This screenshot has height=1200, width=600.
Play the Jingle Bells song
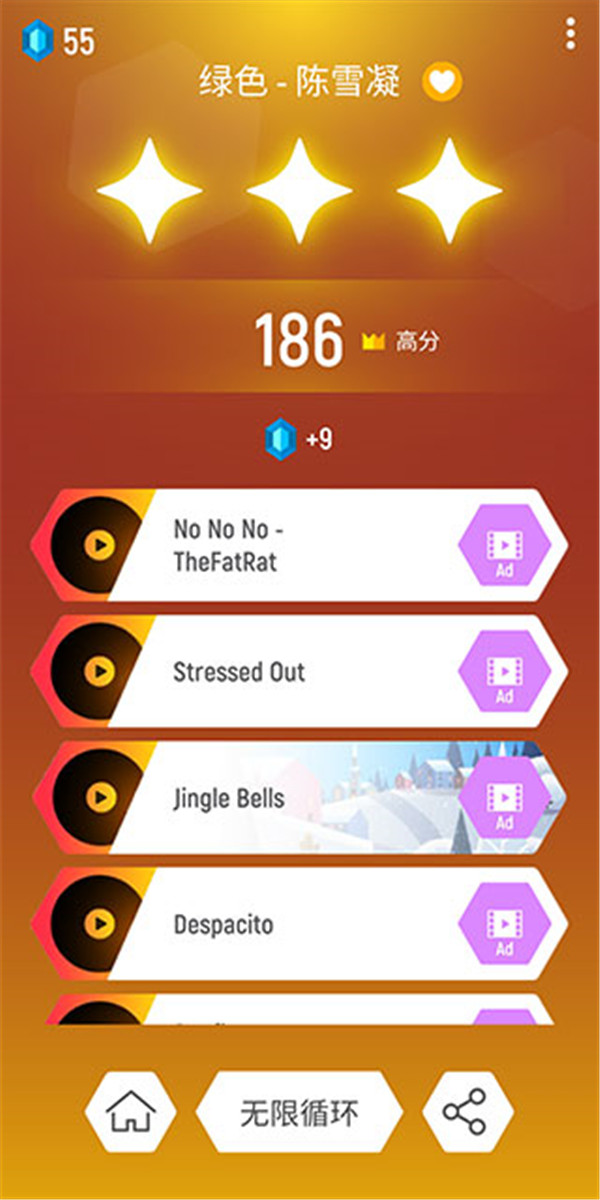coord(99,797)
